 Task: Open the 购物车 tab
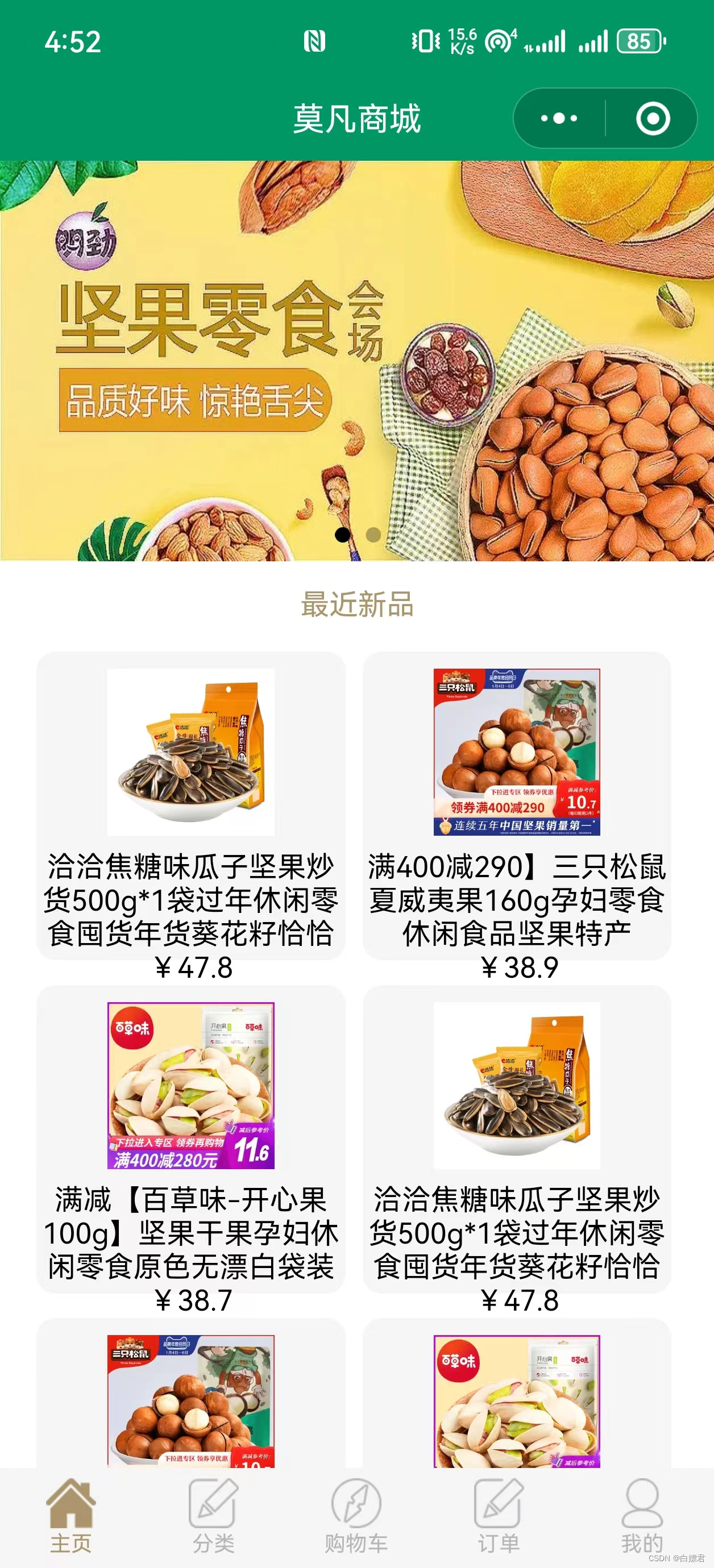tap(356, 1518)
